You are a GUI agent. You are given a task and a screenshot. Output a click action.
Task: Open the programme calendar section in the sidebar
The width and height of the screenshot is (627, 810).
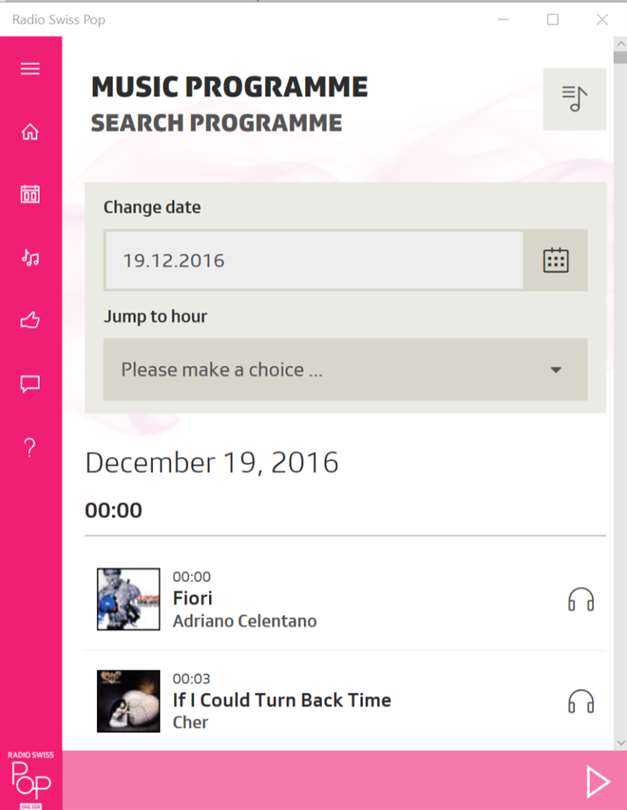click(30, 194)
